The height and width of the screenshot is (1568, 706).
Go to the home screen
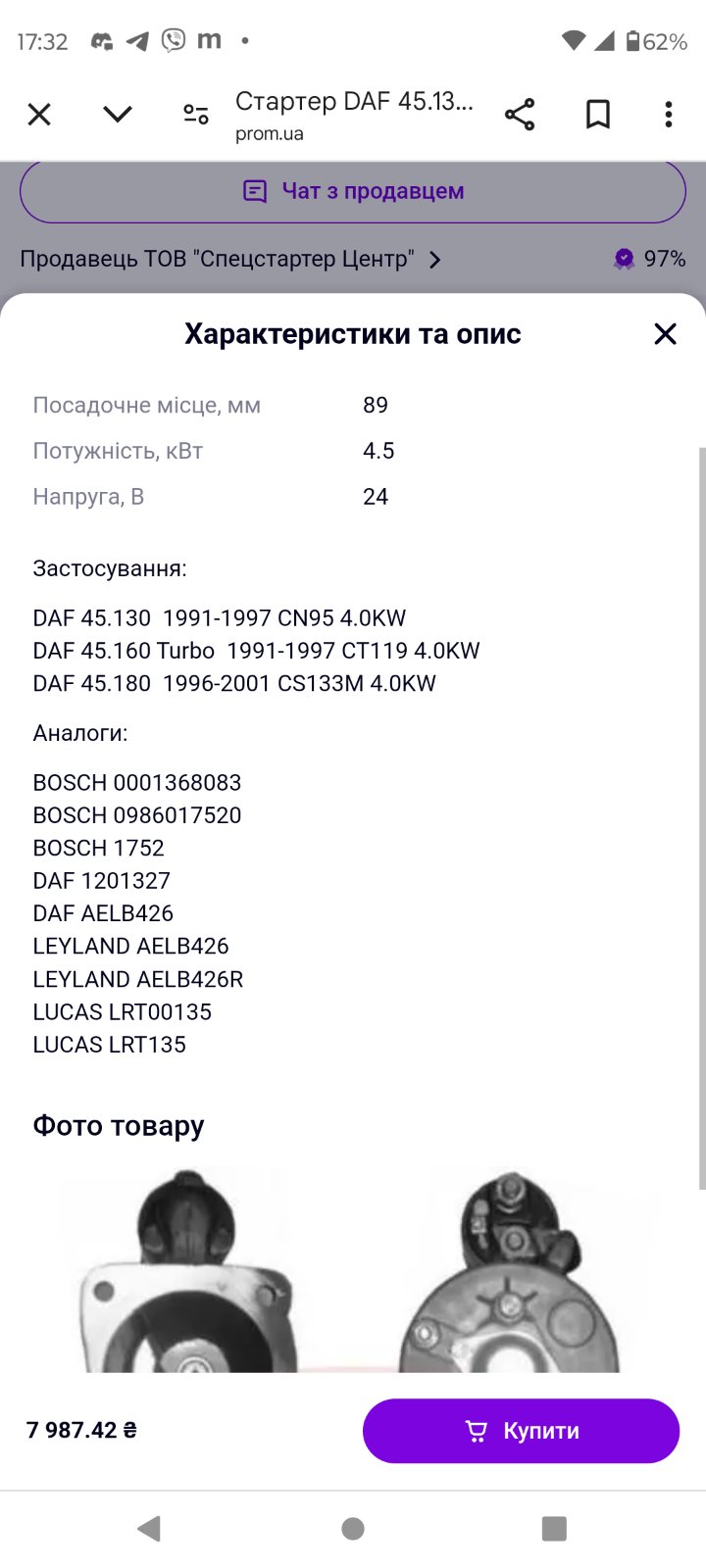pyautogui.click(x=353, y=1529)
